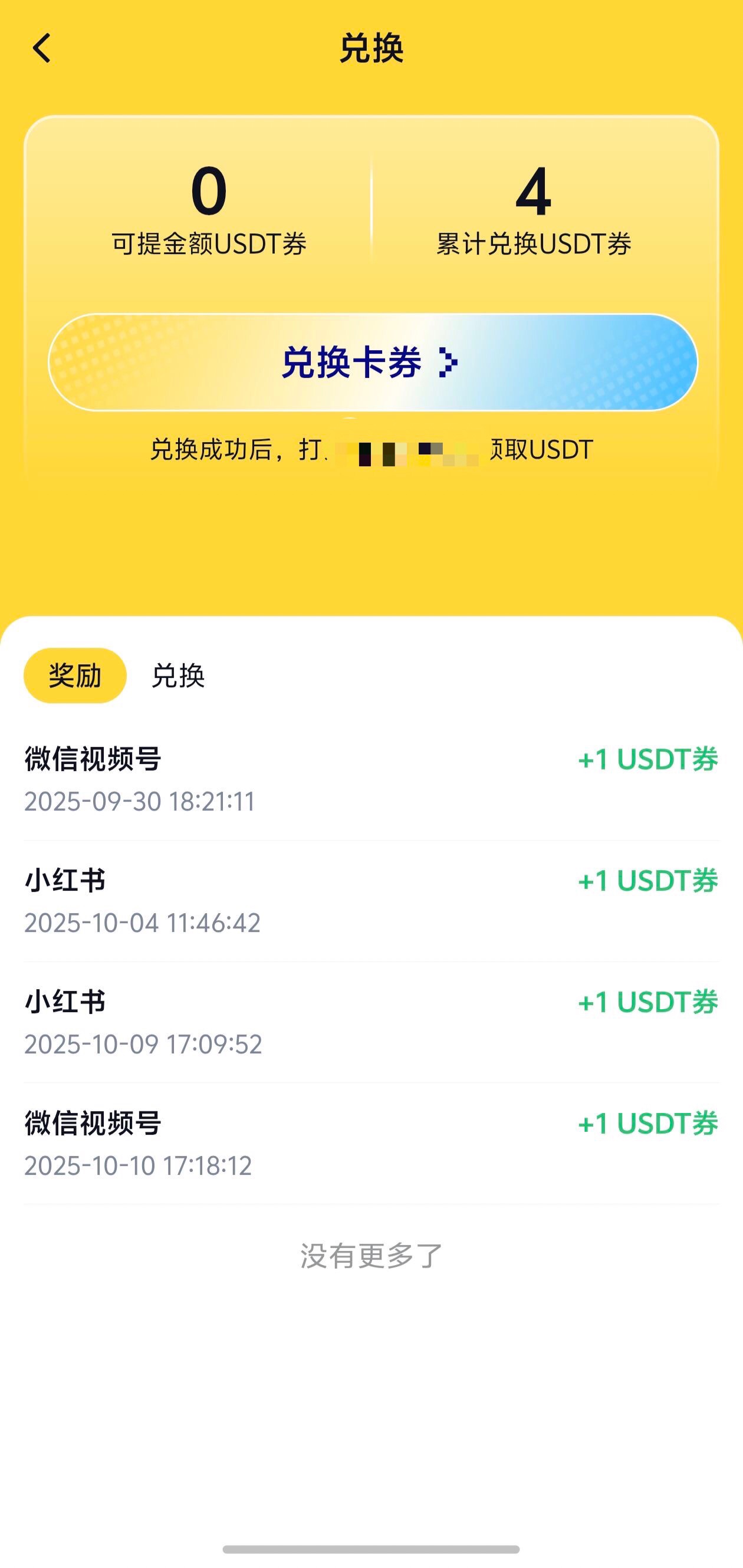Select the 奖励 tab
This screenshot has width=743, height=1568.
(75, 676)
